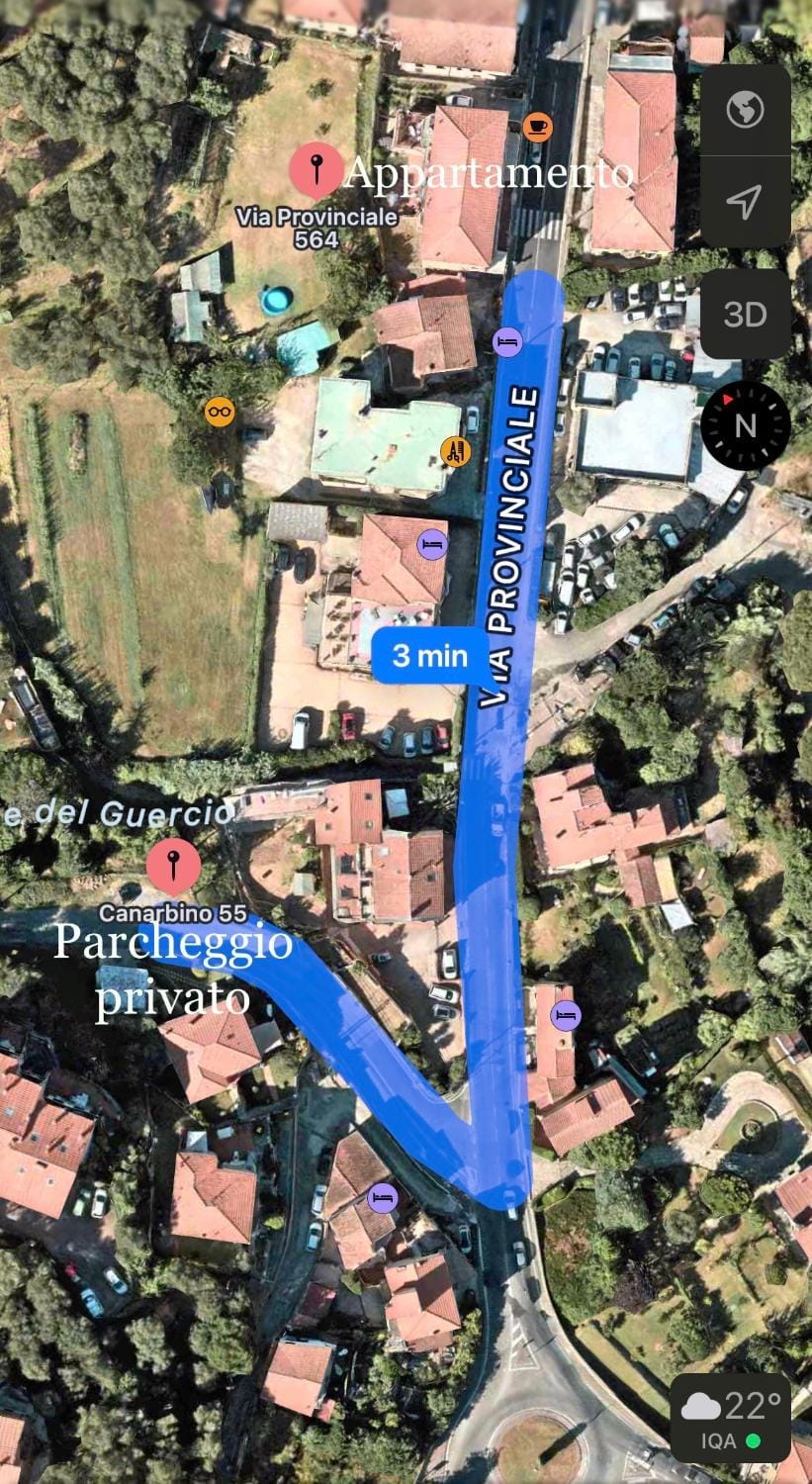The image size is (812, 1484).
Task: Select the Appartamento map pin
Action: click(316, 170)
